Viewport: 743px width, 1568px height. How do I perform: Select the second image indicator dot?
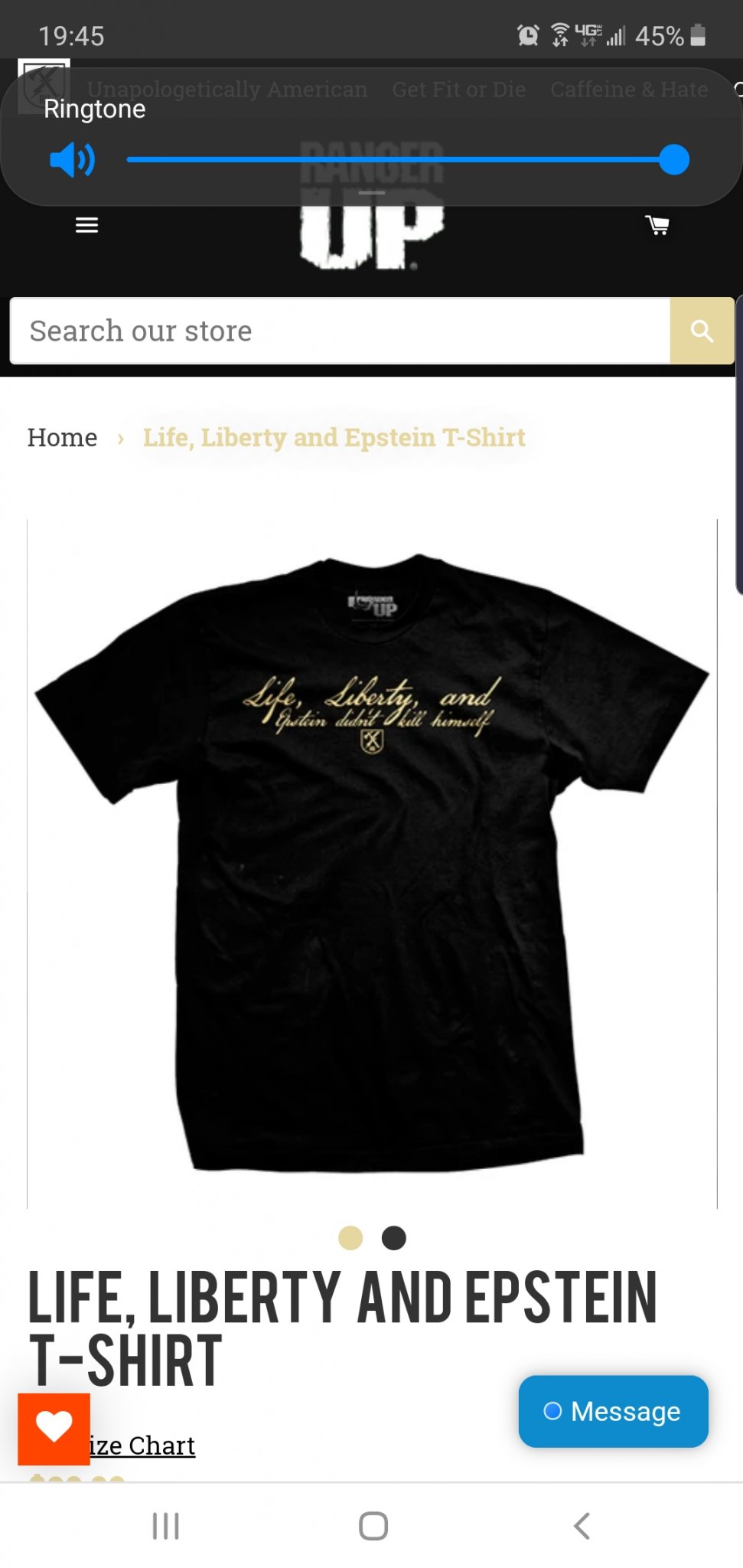pyautogui.click(x=394, y=1238)
